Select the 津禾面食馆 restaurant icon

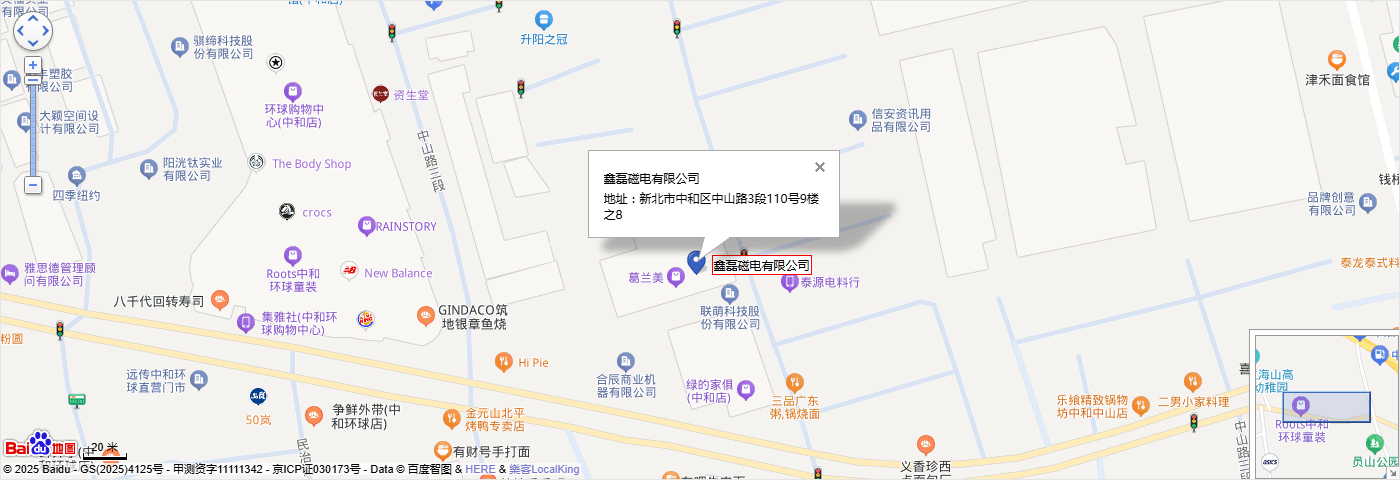coord(1336,59)
